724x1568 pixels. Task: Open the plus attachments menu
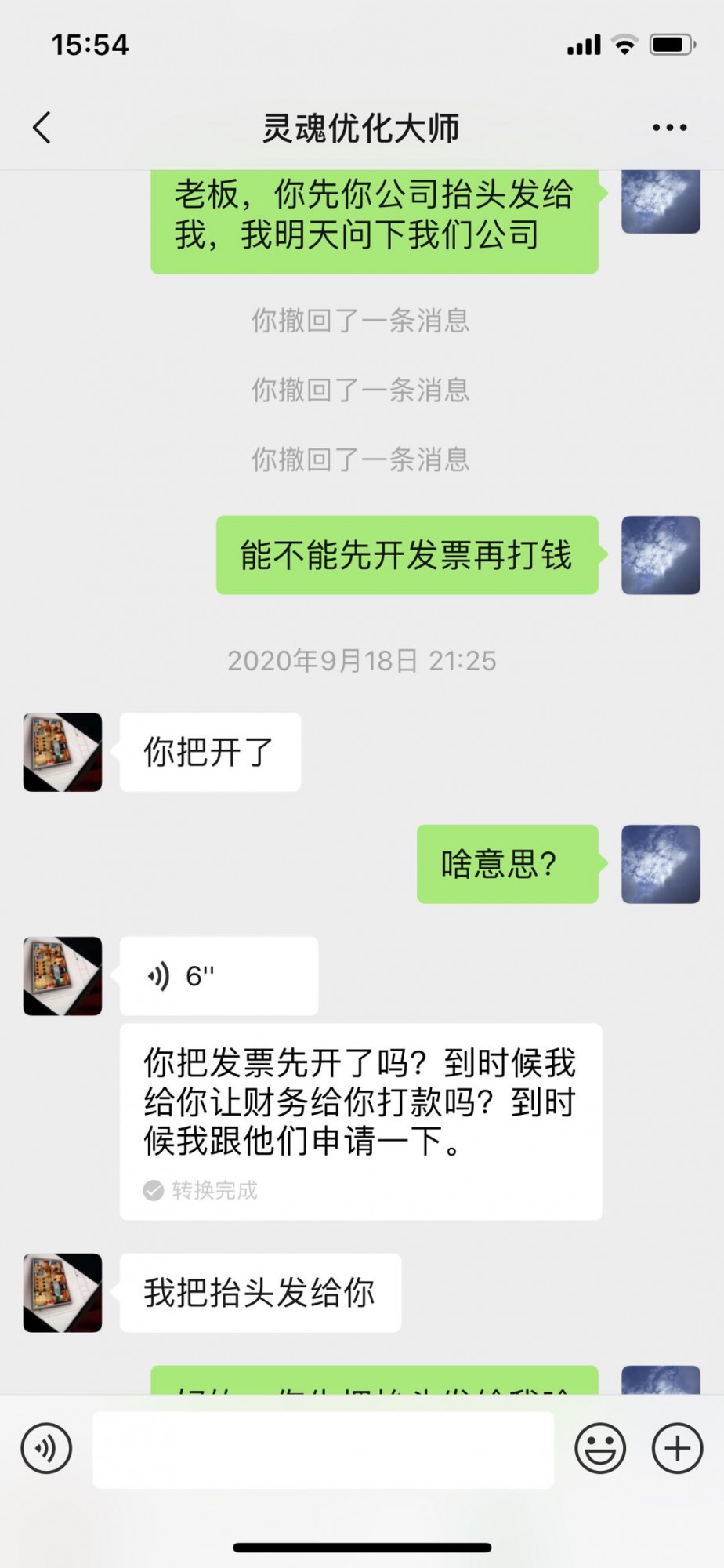pos(677,1448)
